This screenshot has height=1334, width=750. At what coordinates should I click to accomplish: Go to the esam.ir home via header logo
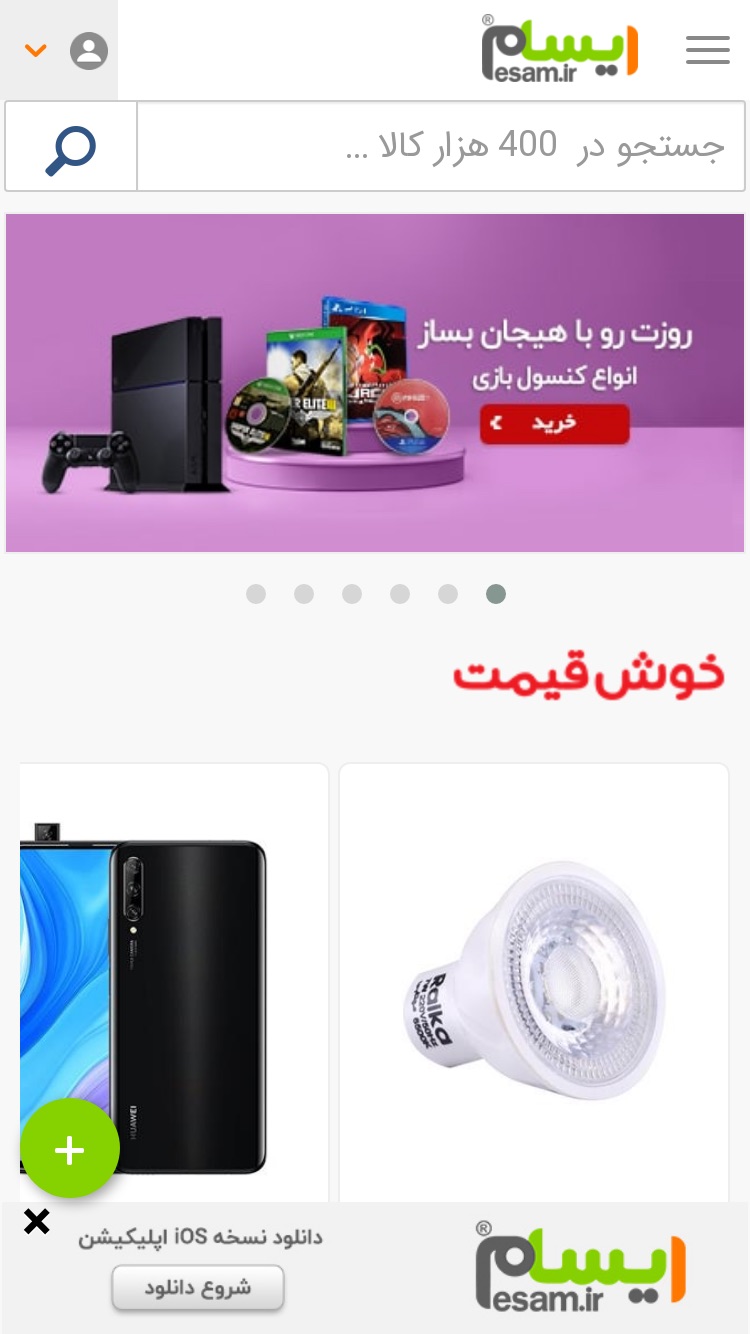tap(559, 49)
